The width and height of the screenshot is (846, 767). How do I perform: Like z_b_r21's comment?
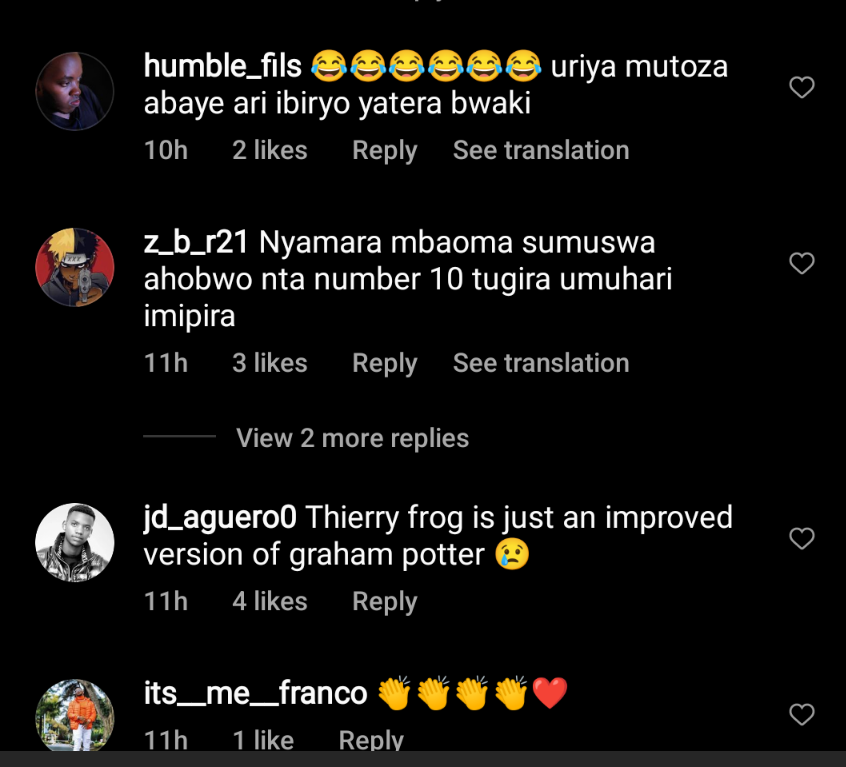pyautogui.click(x=802, y=264)
